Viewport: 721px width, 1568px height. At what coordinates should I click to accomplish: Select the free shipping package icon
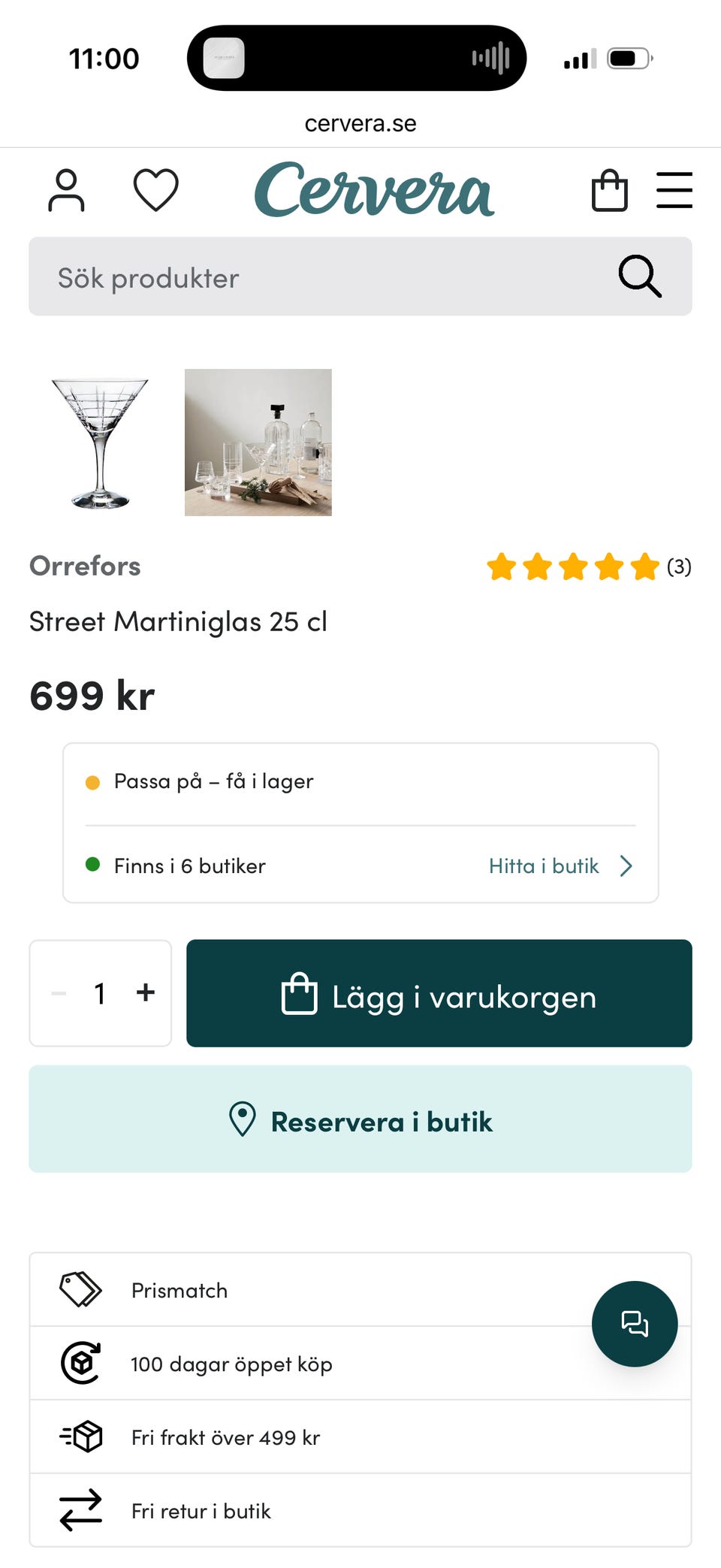click(x=80, y=1437)
